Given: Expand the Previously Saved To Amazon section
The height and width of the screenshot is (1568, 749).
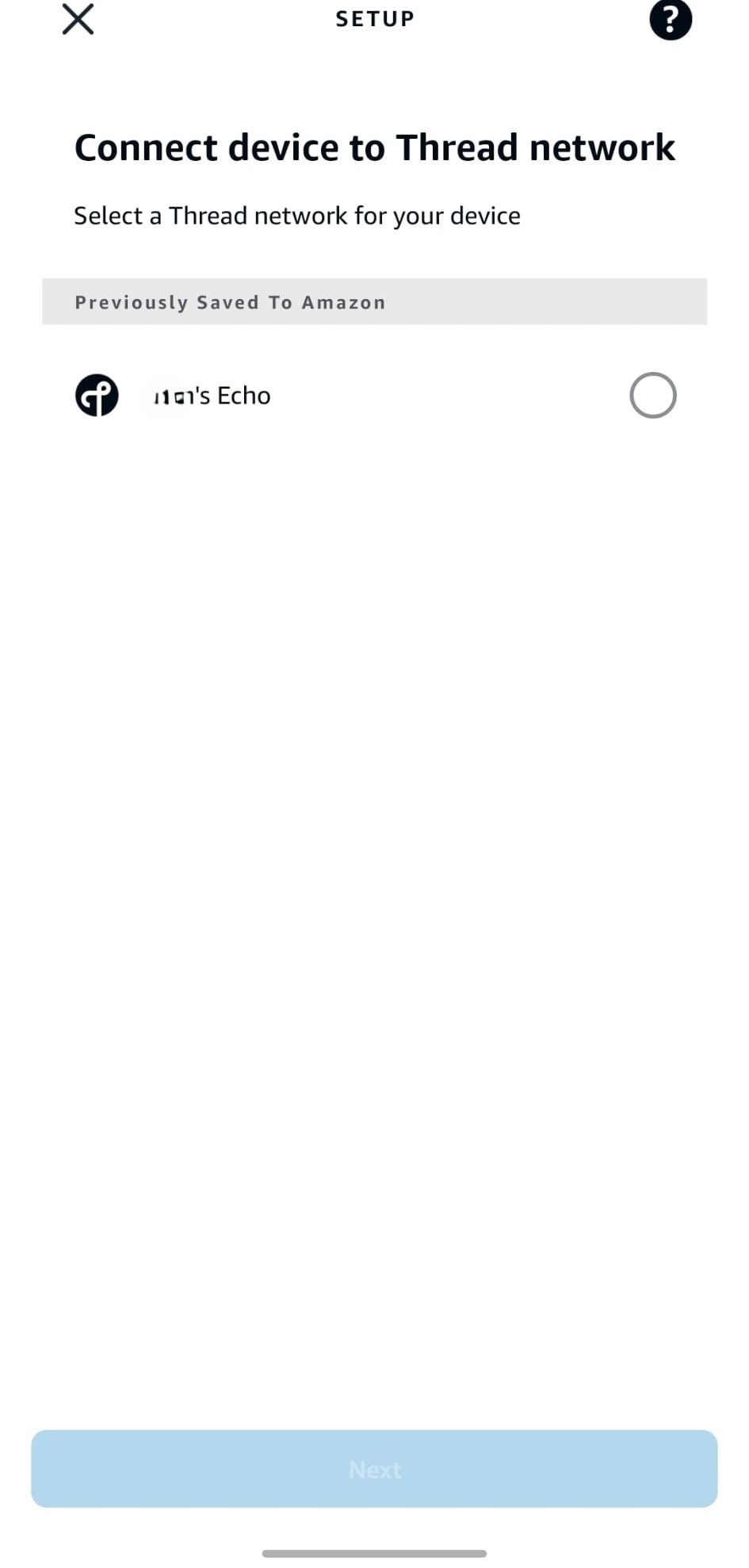Looking at the screenshot, I should pyautogui.click(x=374, y=301).
